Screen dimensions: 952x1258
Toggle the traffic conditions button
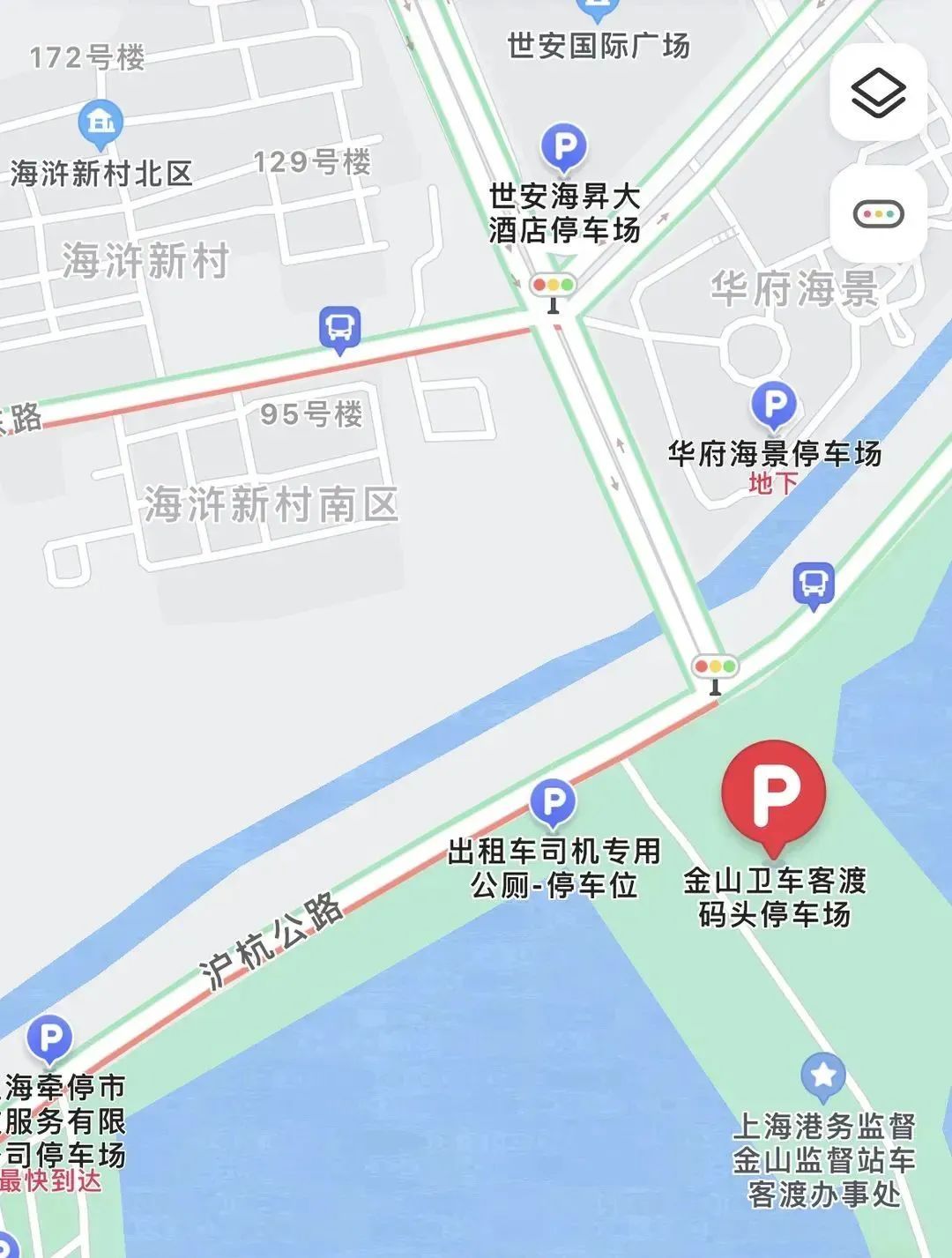click(878, 214)
